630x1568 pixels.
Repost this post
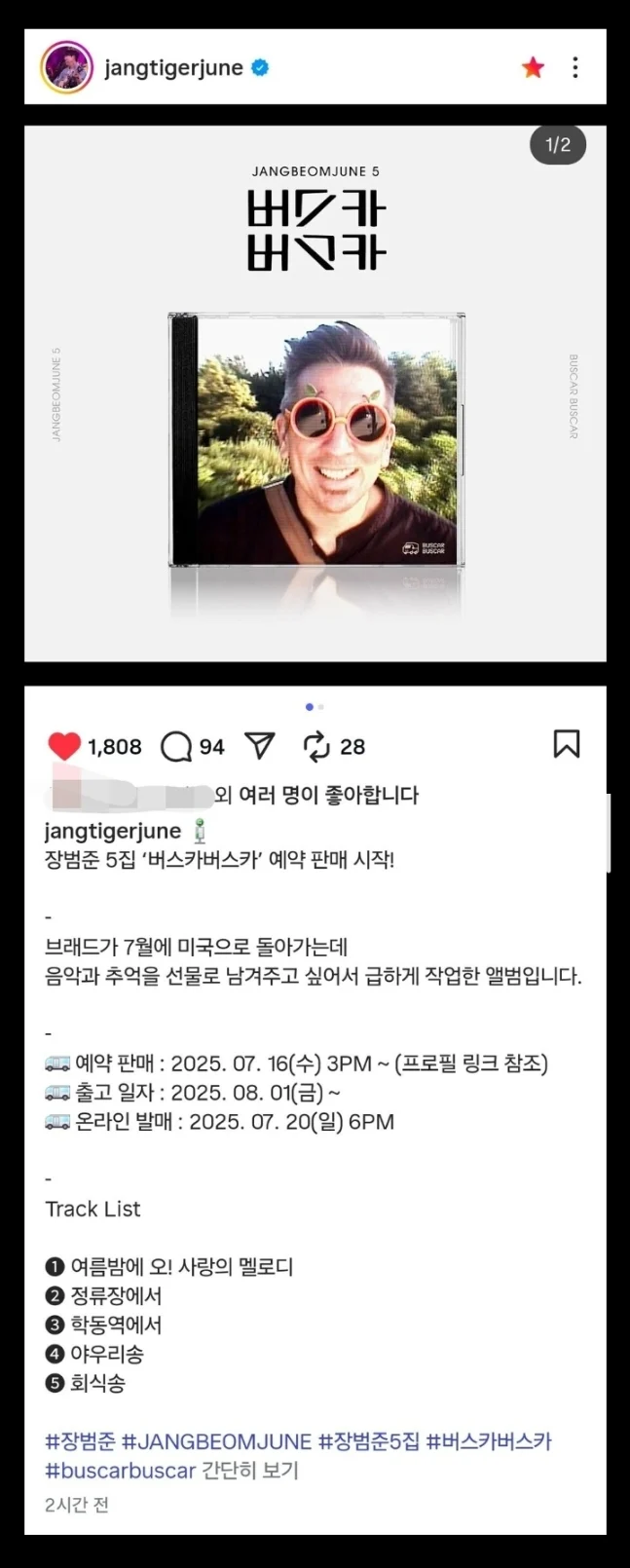tap(316, 747)
